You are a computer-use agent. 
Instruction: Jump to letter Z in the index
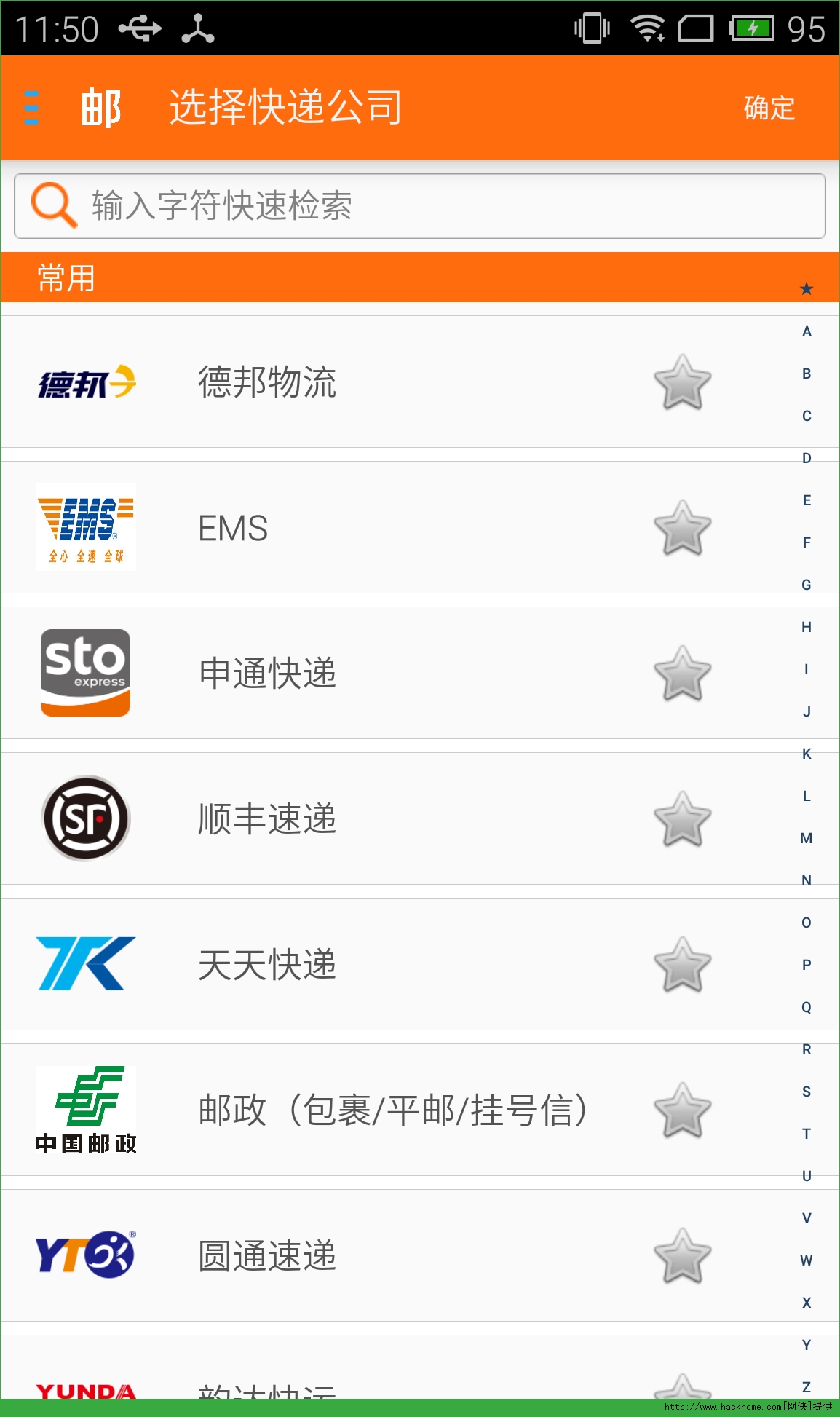(807, 1386)
